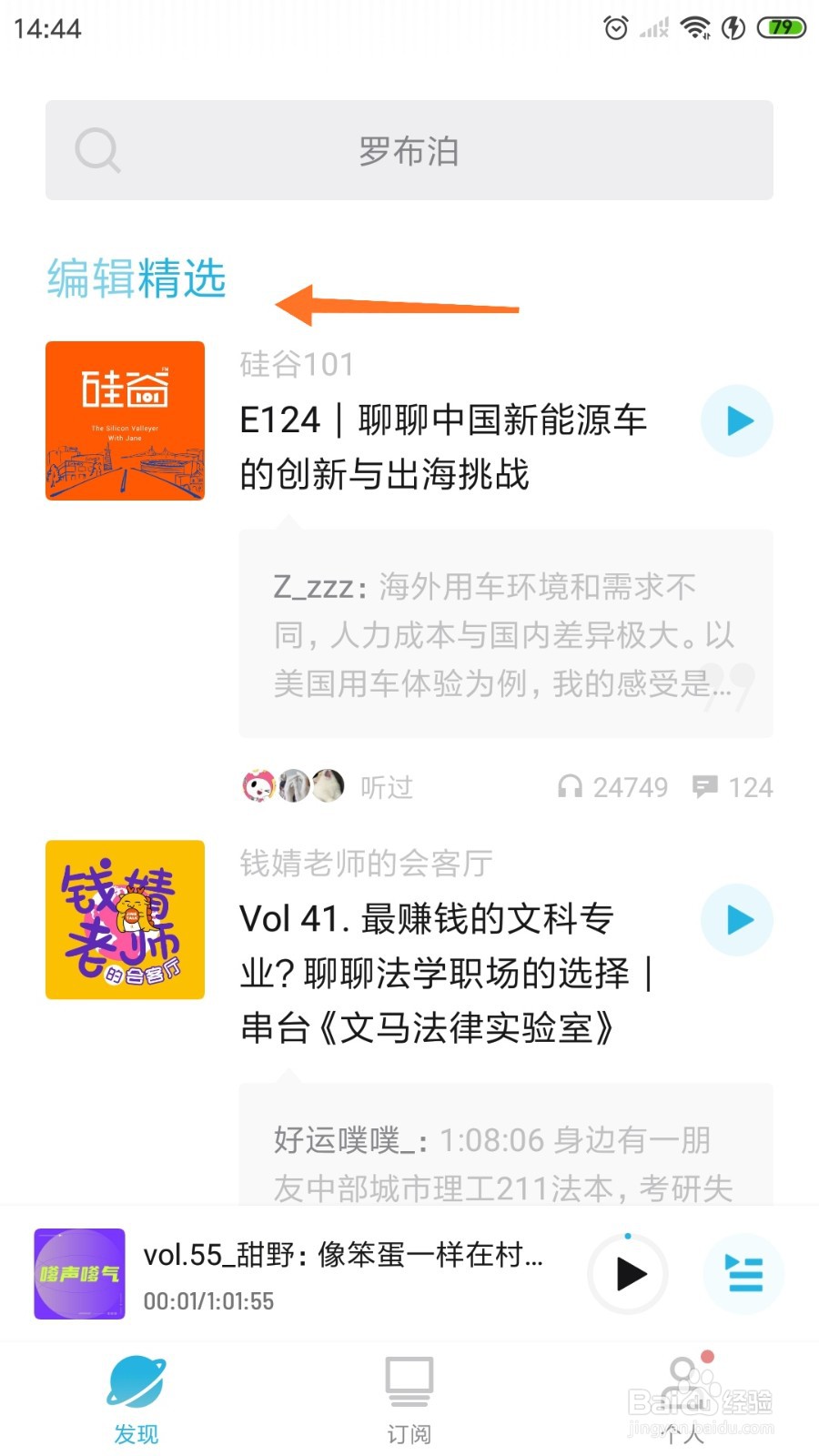Viewport: 819px width, 1456px height.
Task: Switch to the 订阅 tab
Action: 409,1401
